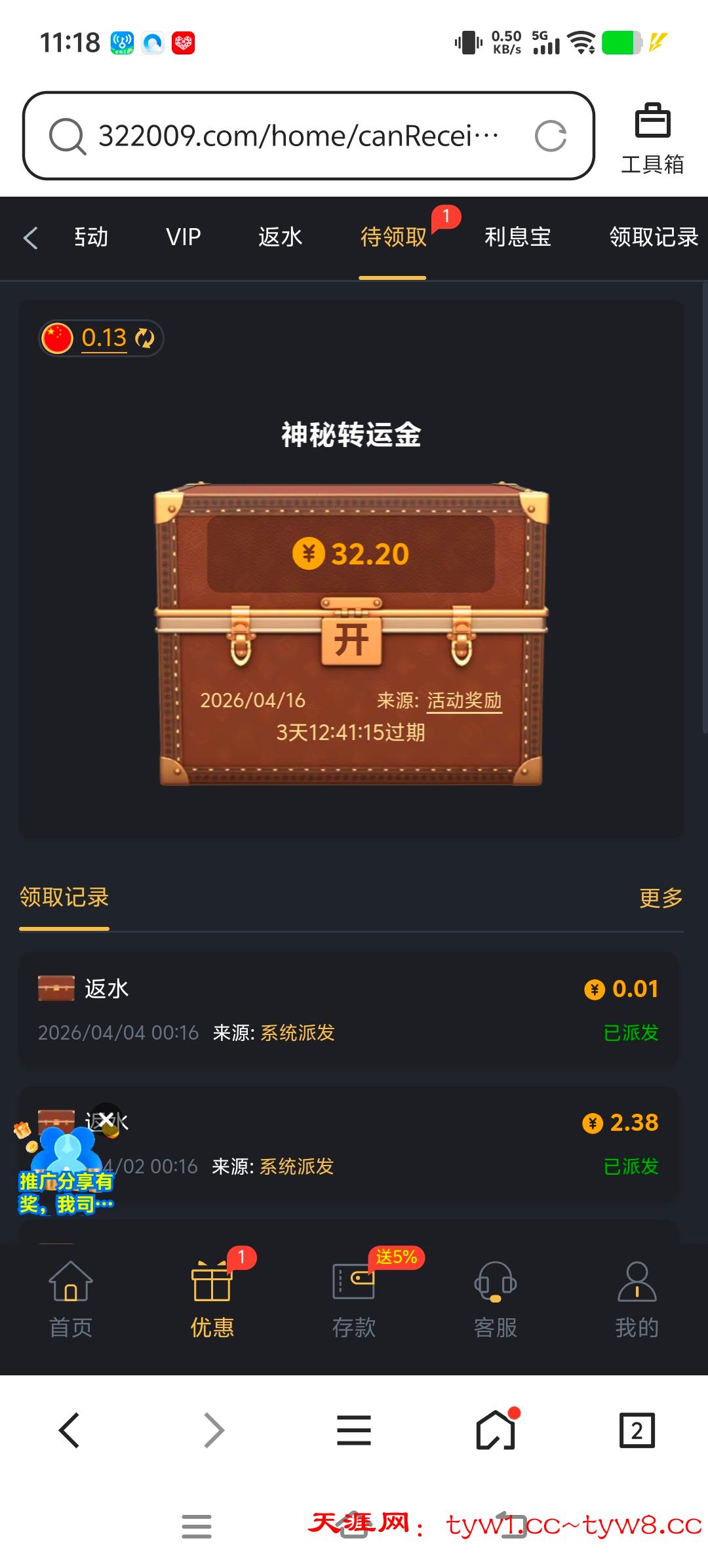Viewport: 708px width, 1568px height.
Task: Open the treasure chest with 开 button
Action: [x=351, y=639]
